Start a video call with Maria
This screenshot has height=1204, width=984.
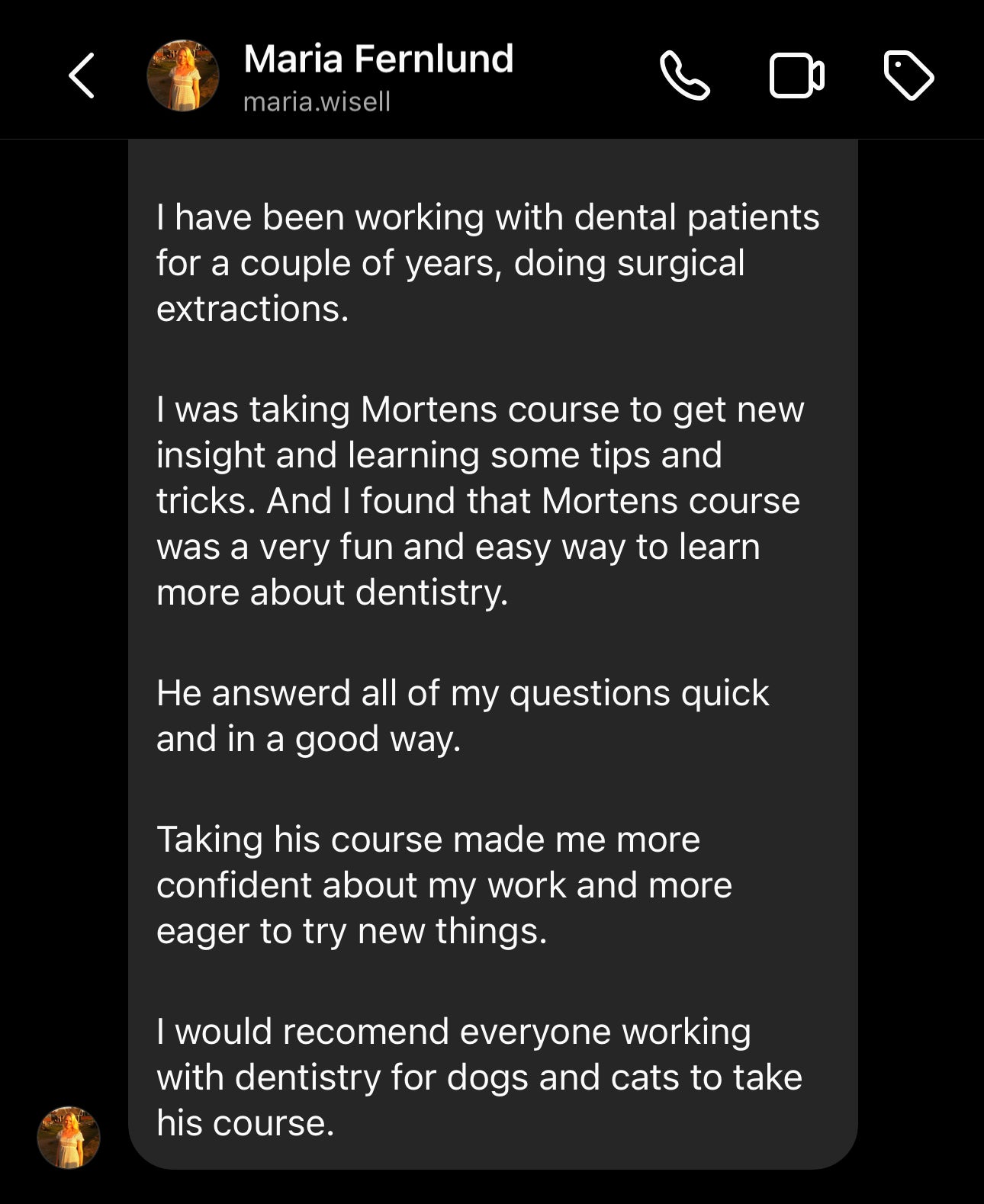796,75
